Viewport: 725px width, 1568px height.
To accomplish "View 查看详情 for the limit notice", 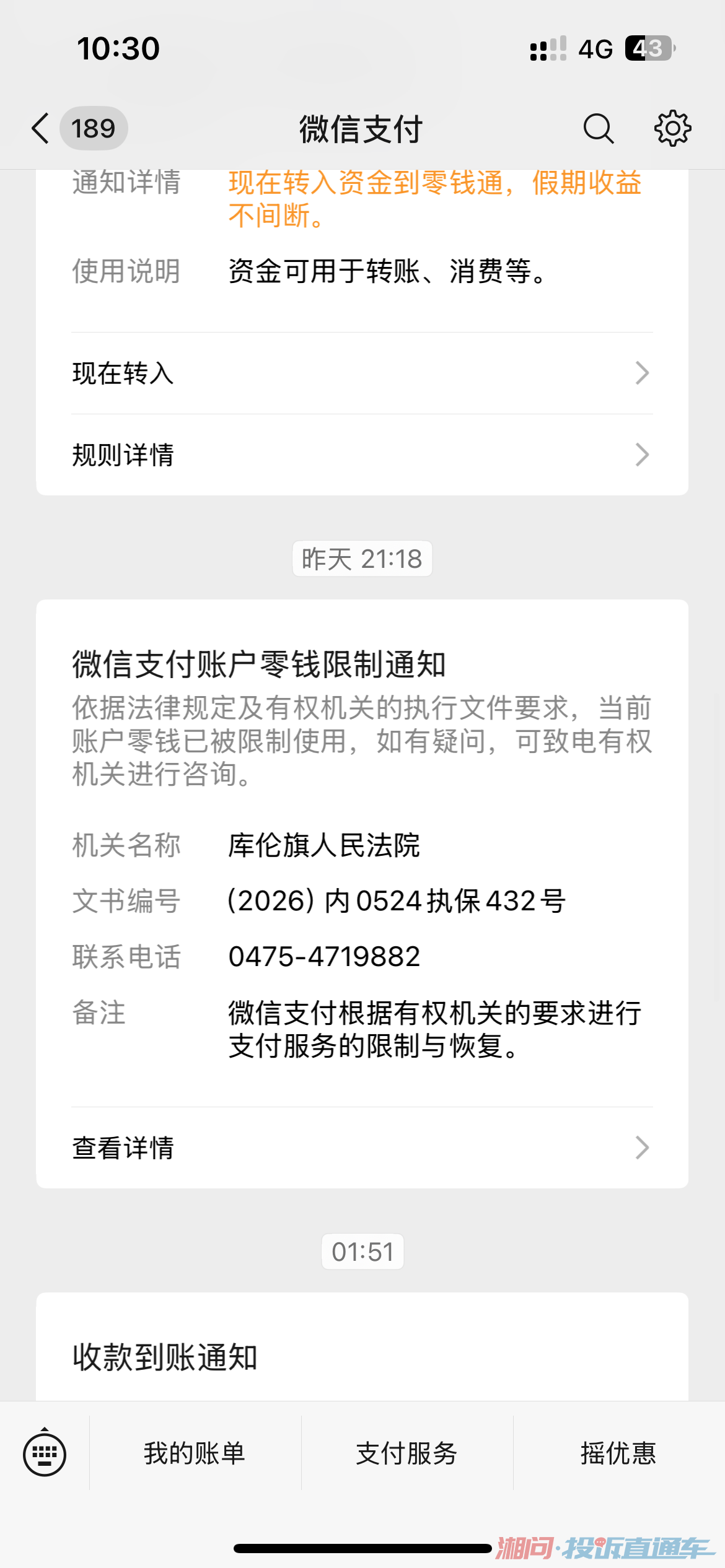I will coord(362,1148).
